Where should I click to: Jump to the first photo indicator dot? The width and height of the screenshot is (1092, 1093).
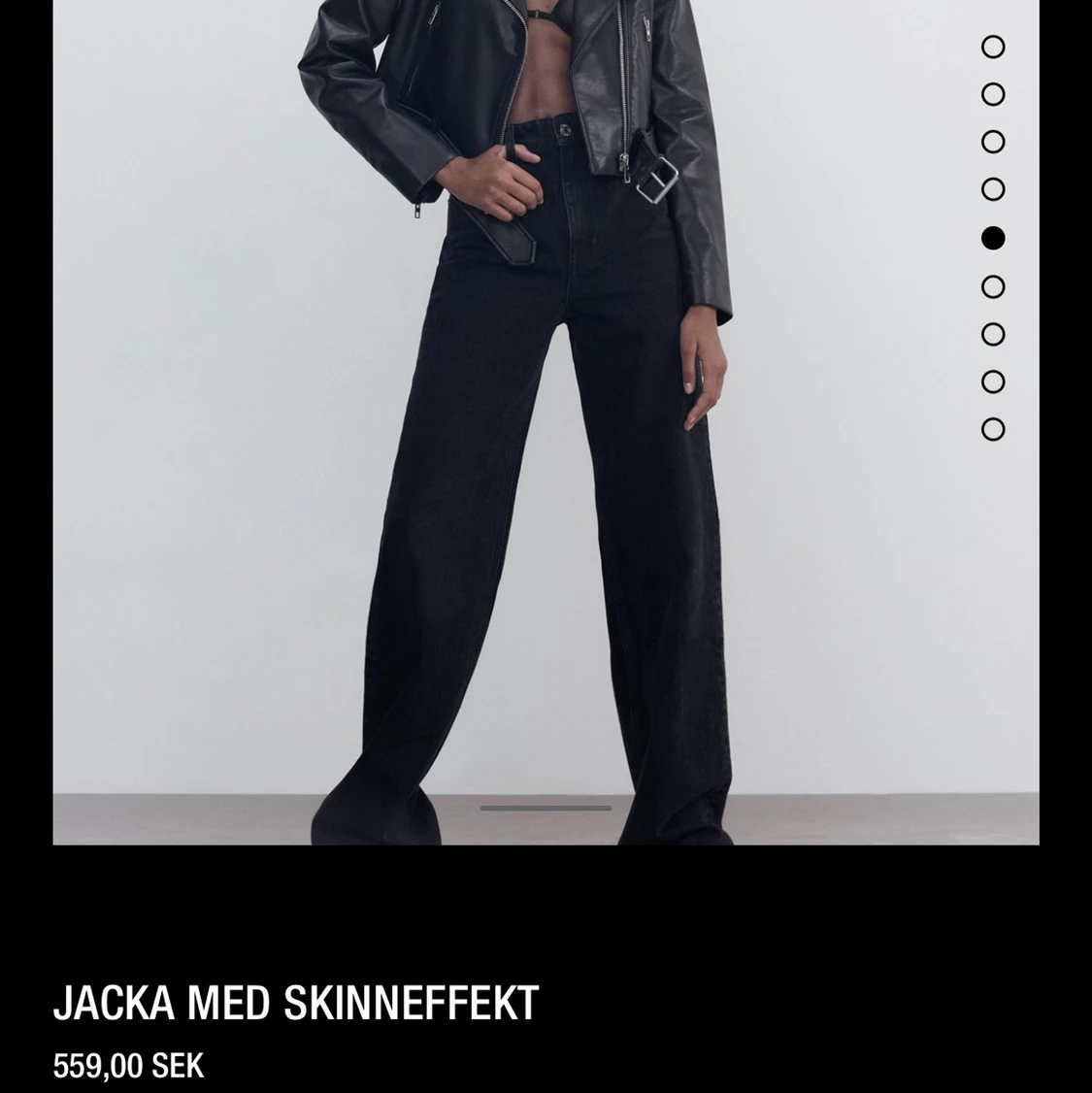pos(993,47)
